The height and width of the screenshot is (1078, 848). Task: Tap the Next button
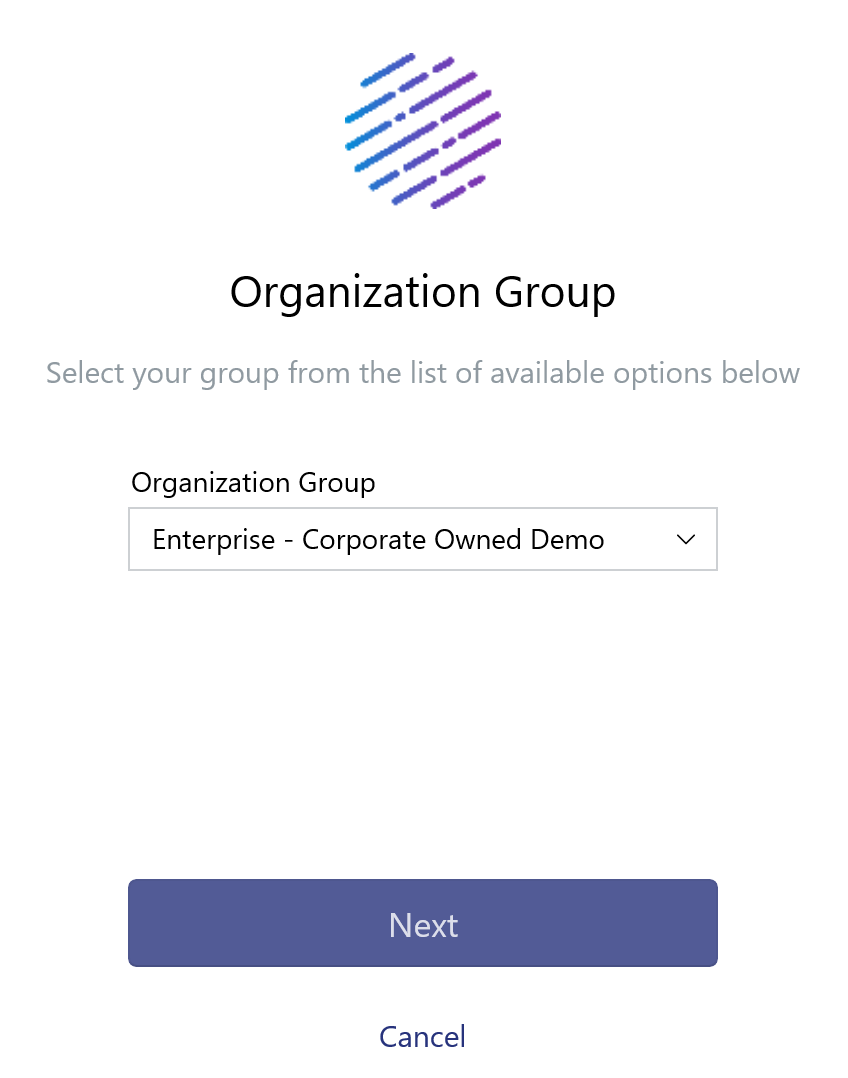click(x=422, y=924)
